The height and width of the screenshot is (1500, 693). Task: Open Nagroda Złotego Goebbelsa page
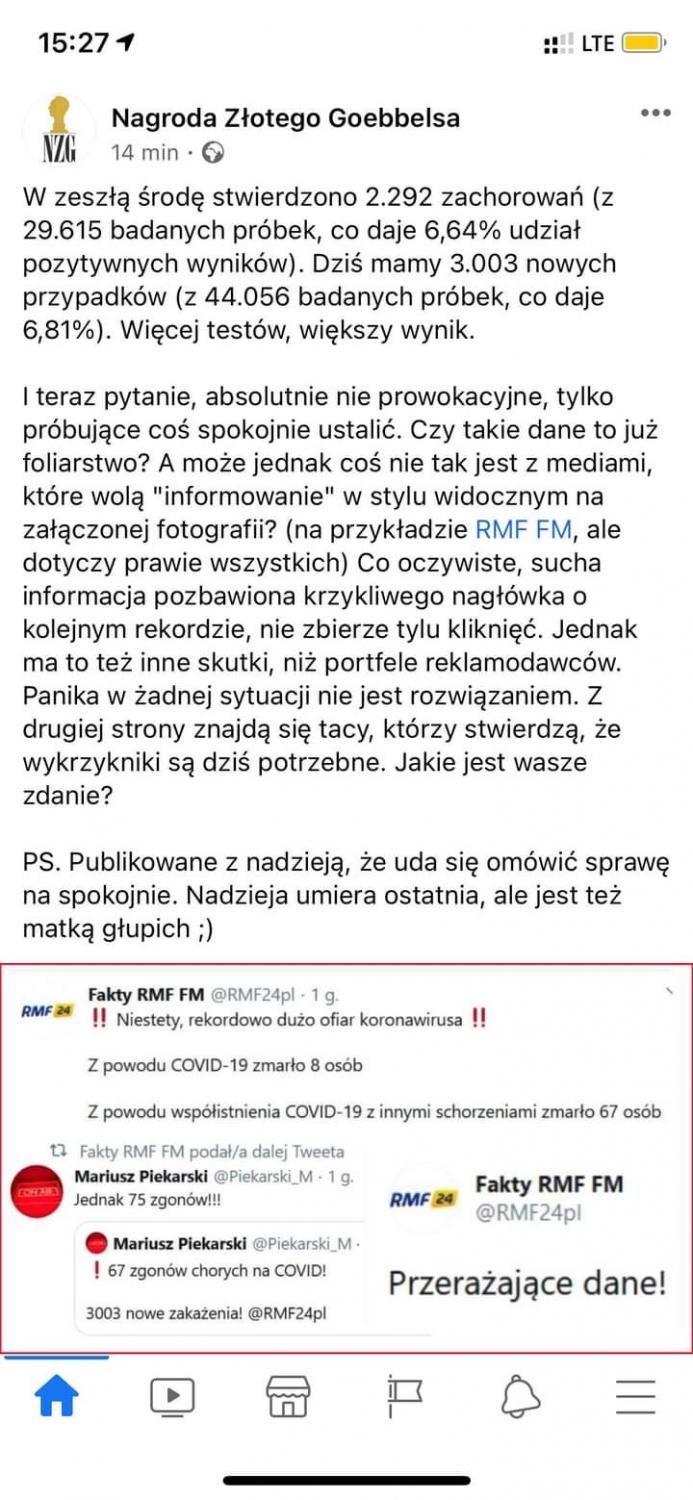285,118
